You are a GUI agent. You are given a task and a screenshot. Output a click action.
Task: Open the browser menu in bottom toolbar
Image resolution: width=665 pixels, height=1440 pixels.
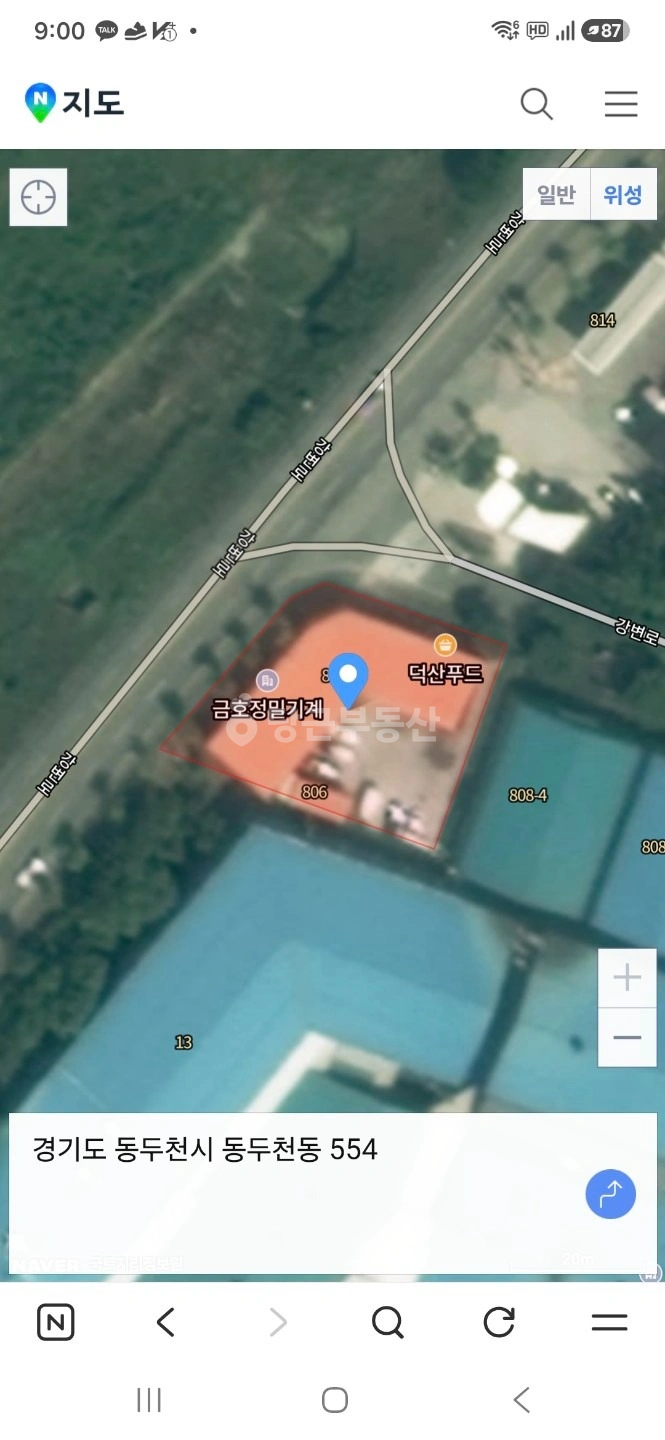coord(609,1322)
